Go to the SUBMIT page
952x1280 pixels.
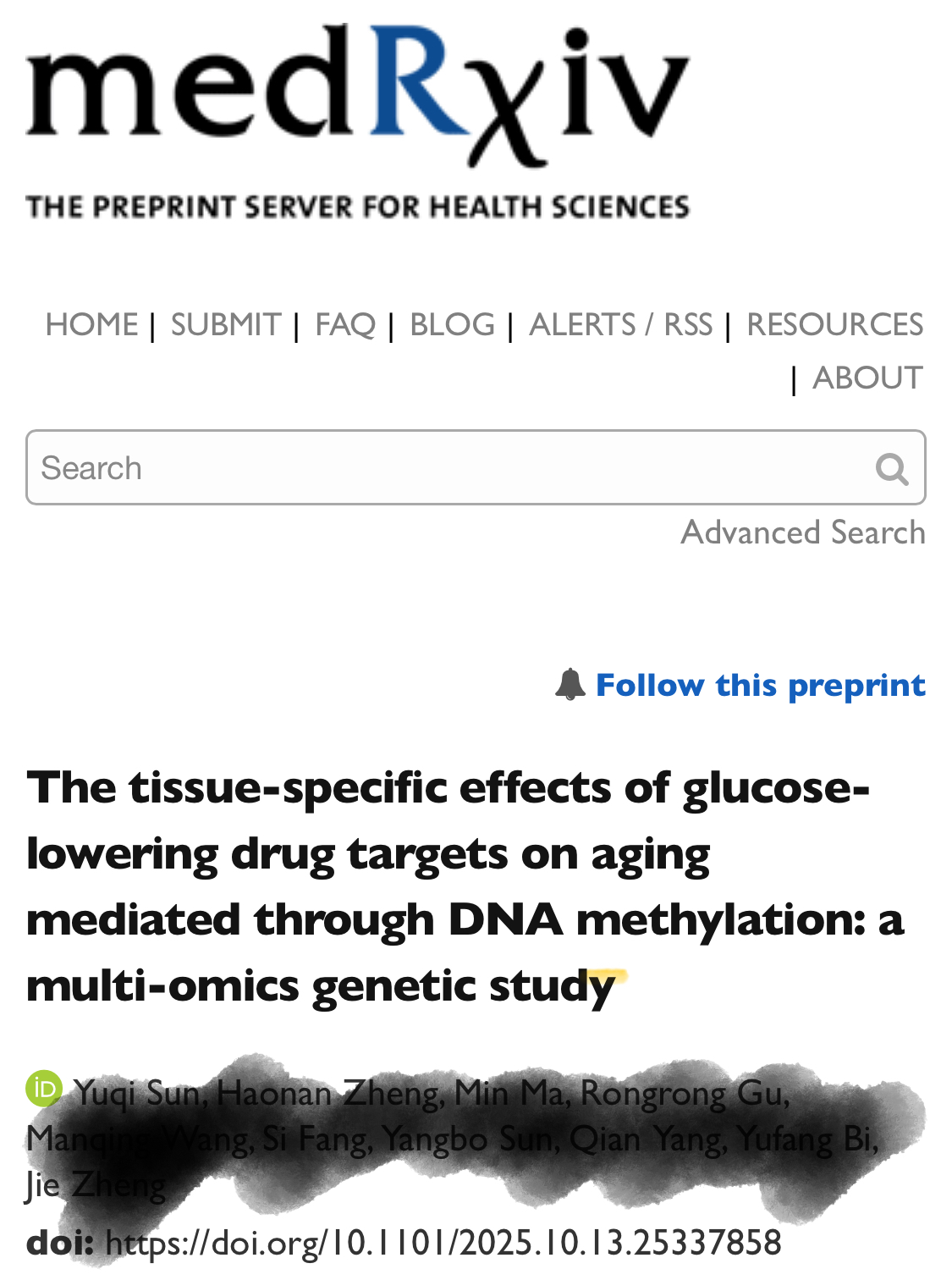225,325
